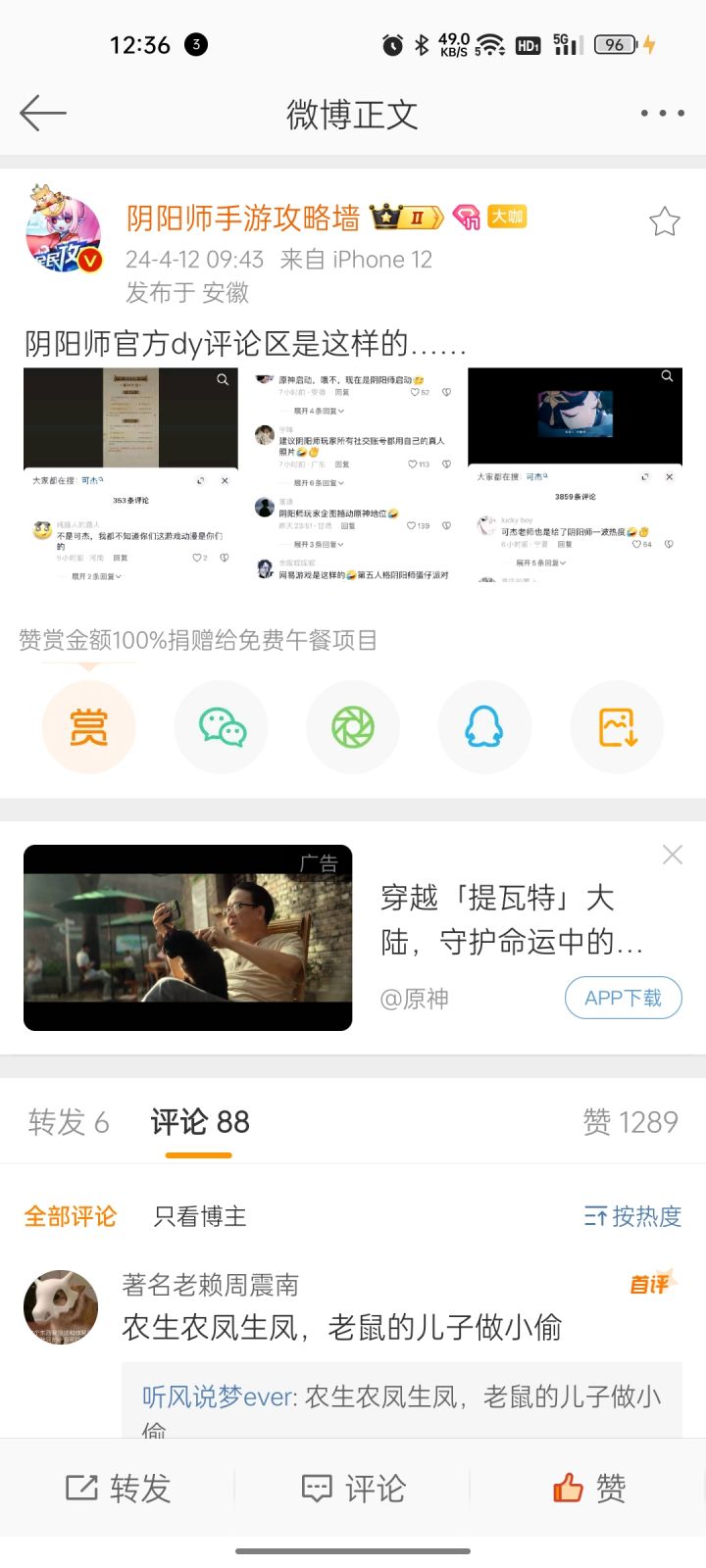Favorite the post with the star icon
706x1568 pixels.
663,221
